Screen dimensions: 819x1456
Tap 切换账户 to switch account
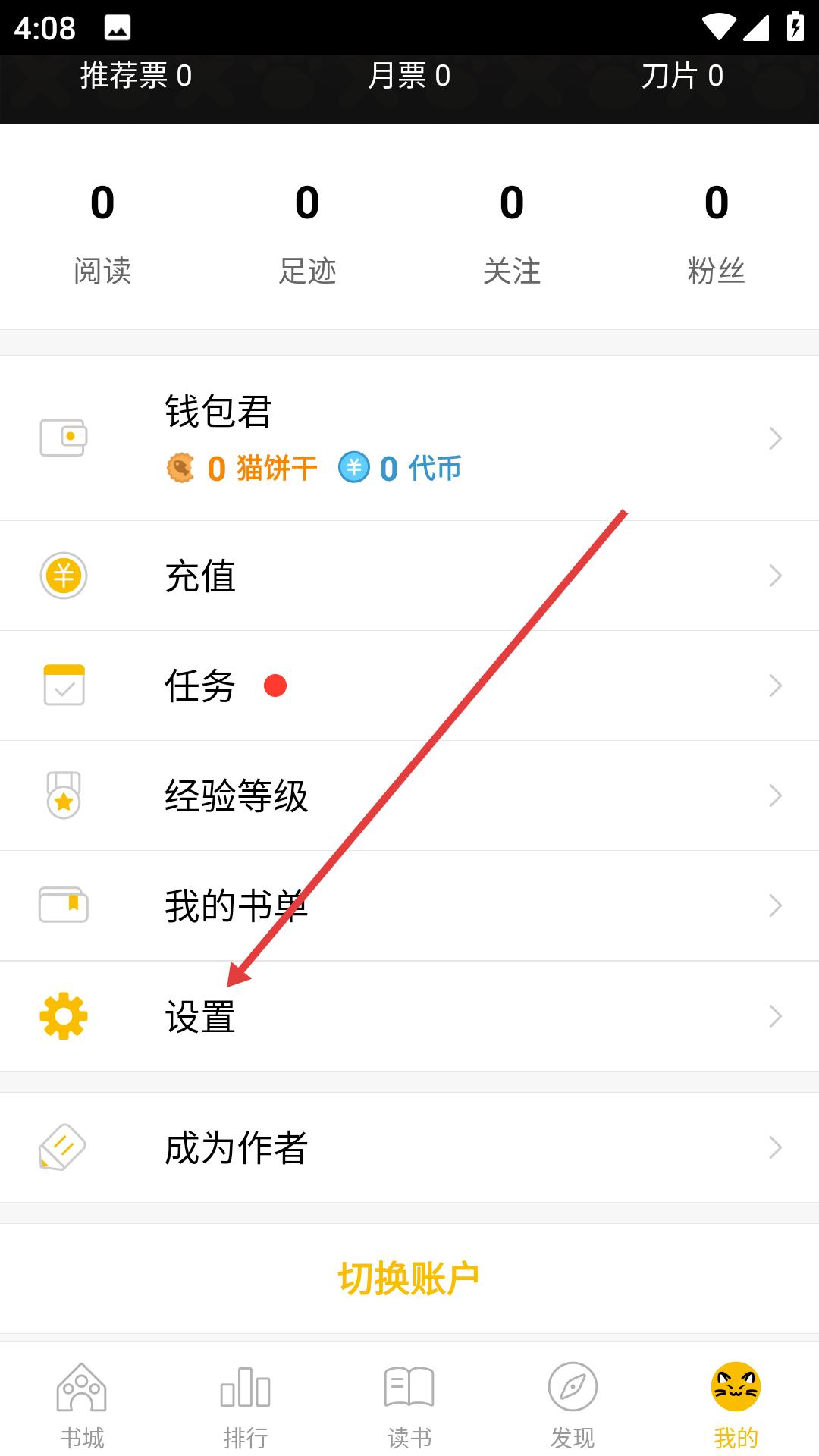[x=409, y=1279]
